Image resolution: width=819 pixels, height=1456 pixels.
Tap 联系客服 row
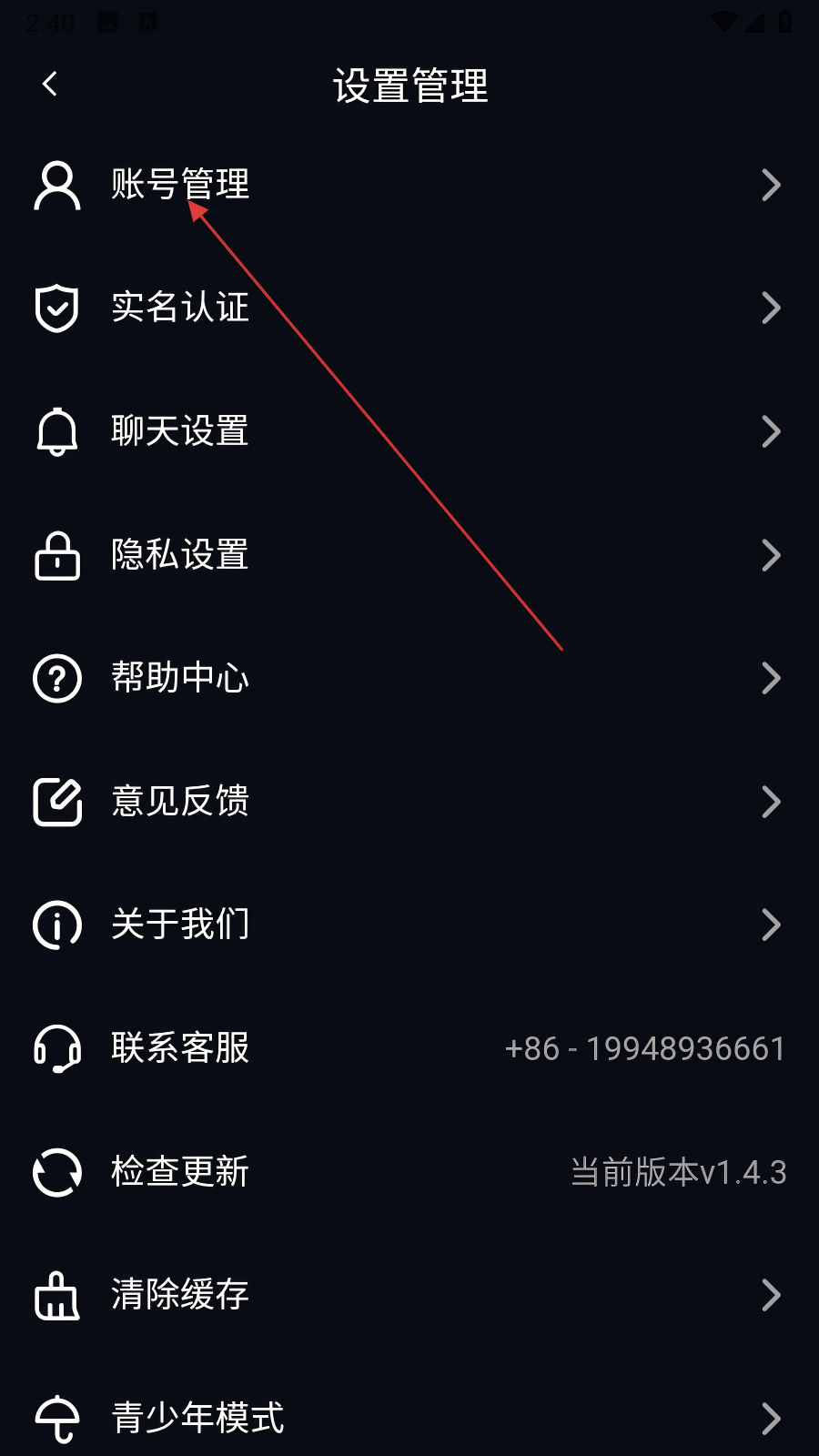point(409,1048)
